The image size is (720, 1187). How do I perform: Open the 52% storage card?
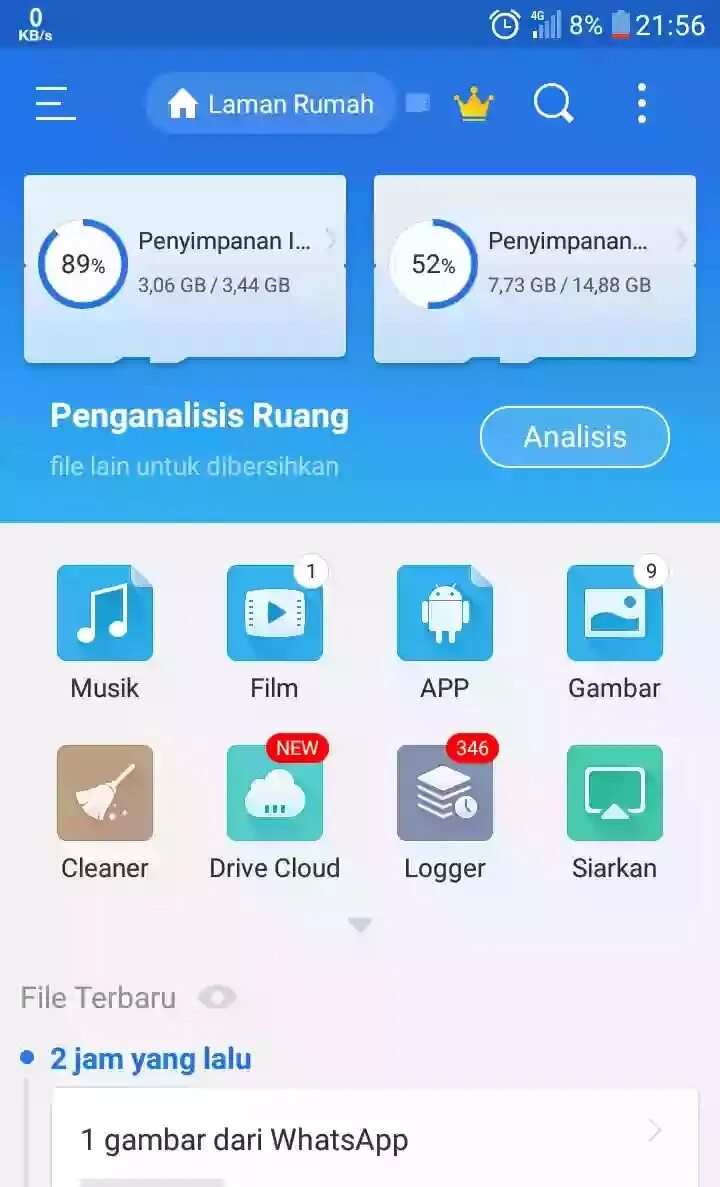(x=535, y=268)
